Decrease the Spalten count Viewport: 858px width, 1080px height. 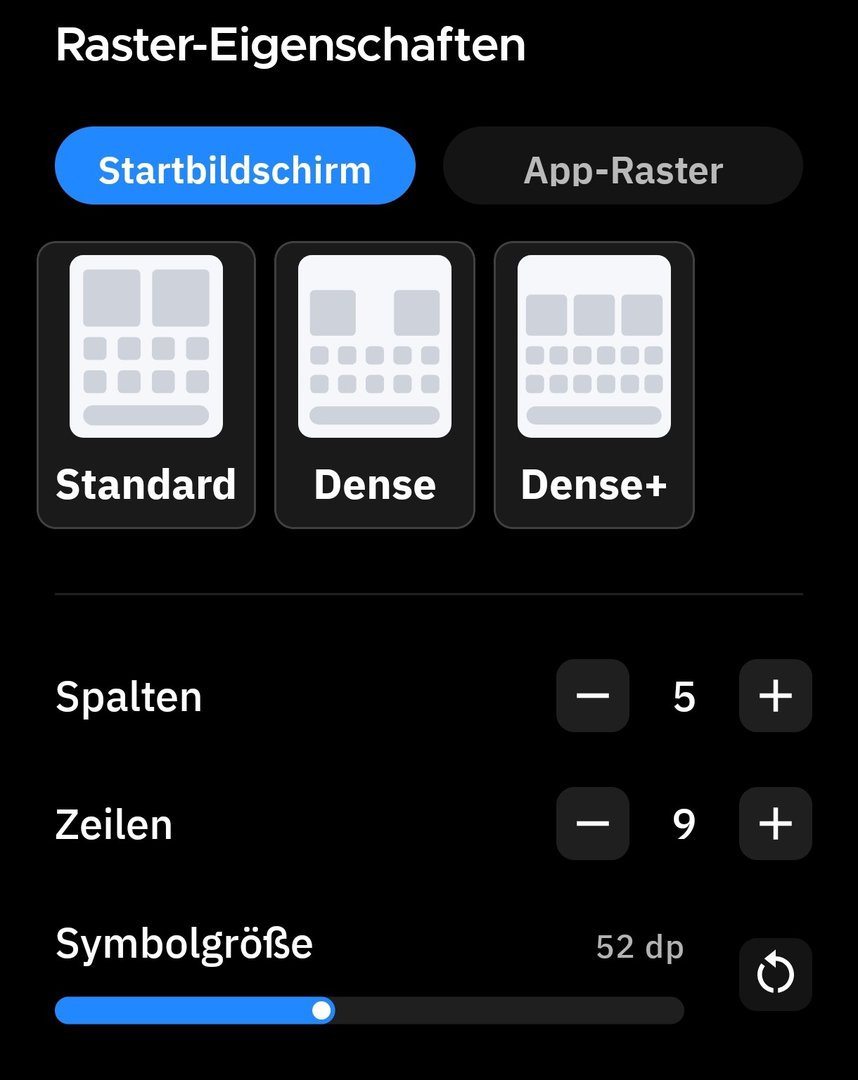coord(593,696)
